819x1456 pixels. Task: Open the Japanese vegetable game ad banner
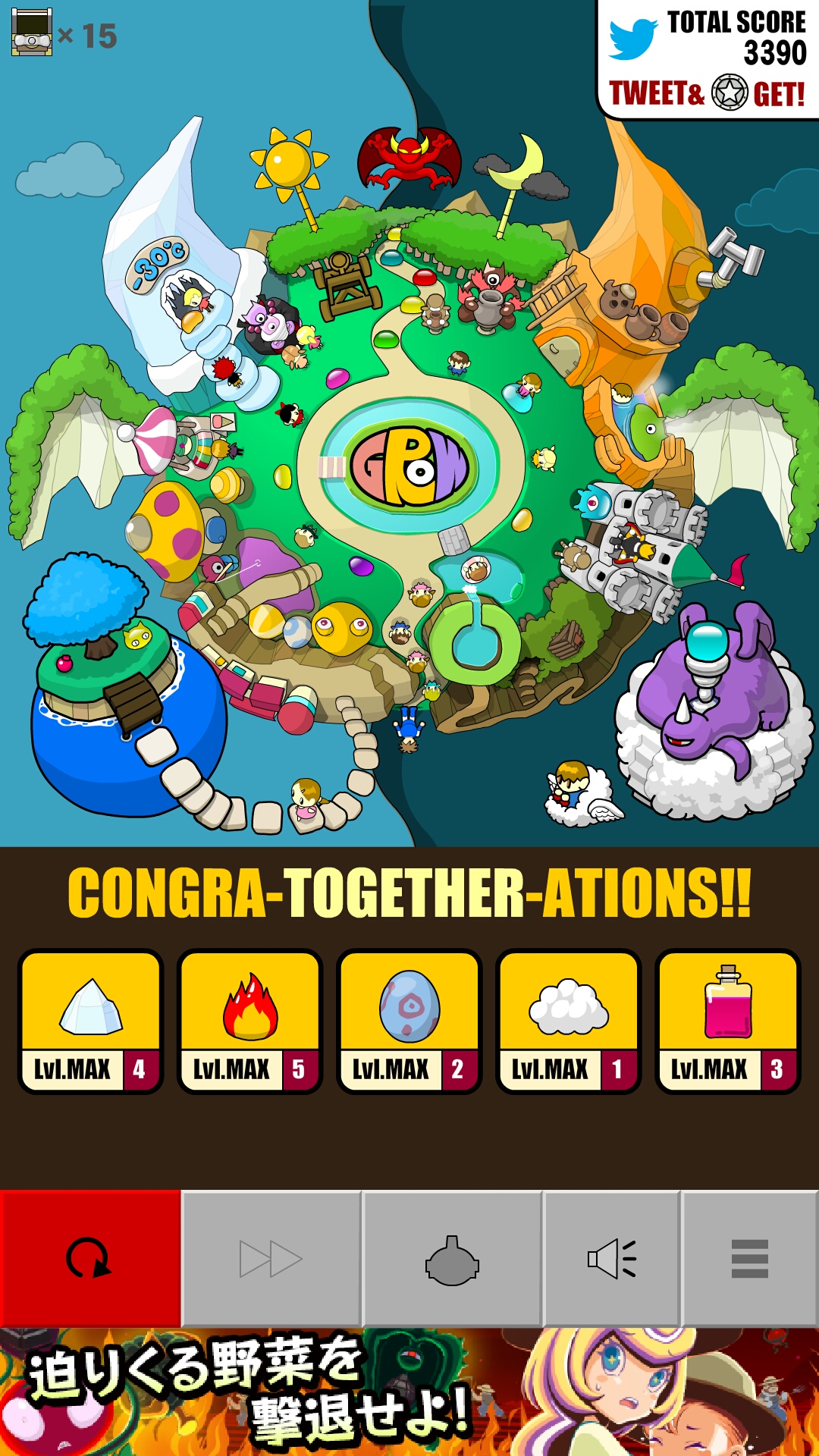(409, 1392)
